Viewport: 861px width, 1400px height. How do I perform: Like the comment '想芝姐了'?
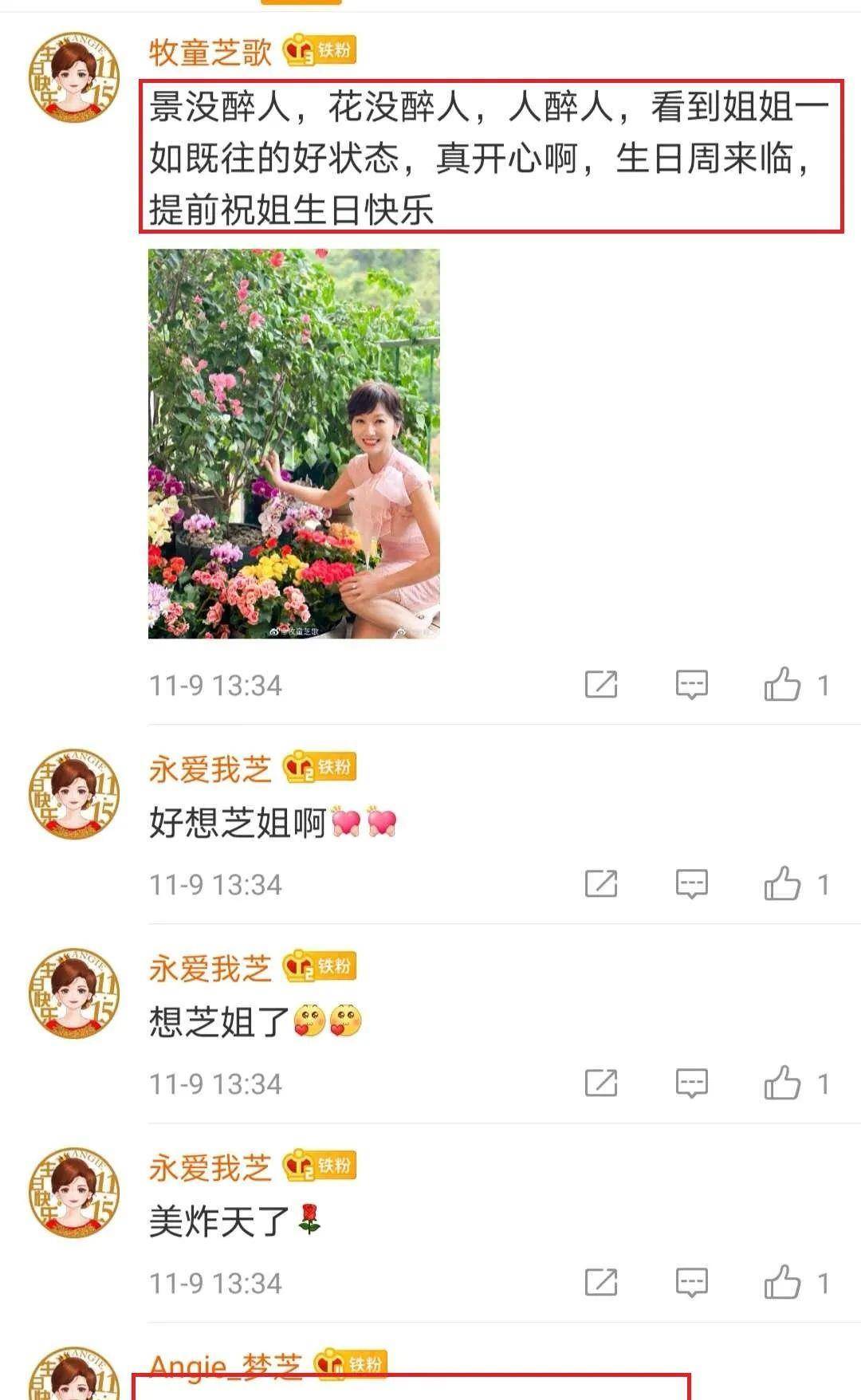[782, 1083]
